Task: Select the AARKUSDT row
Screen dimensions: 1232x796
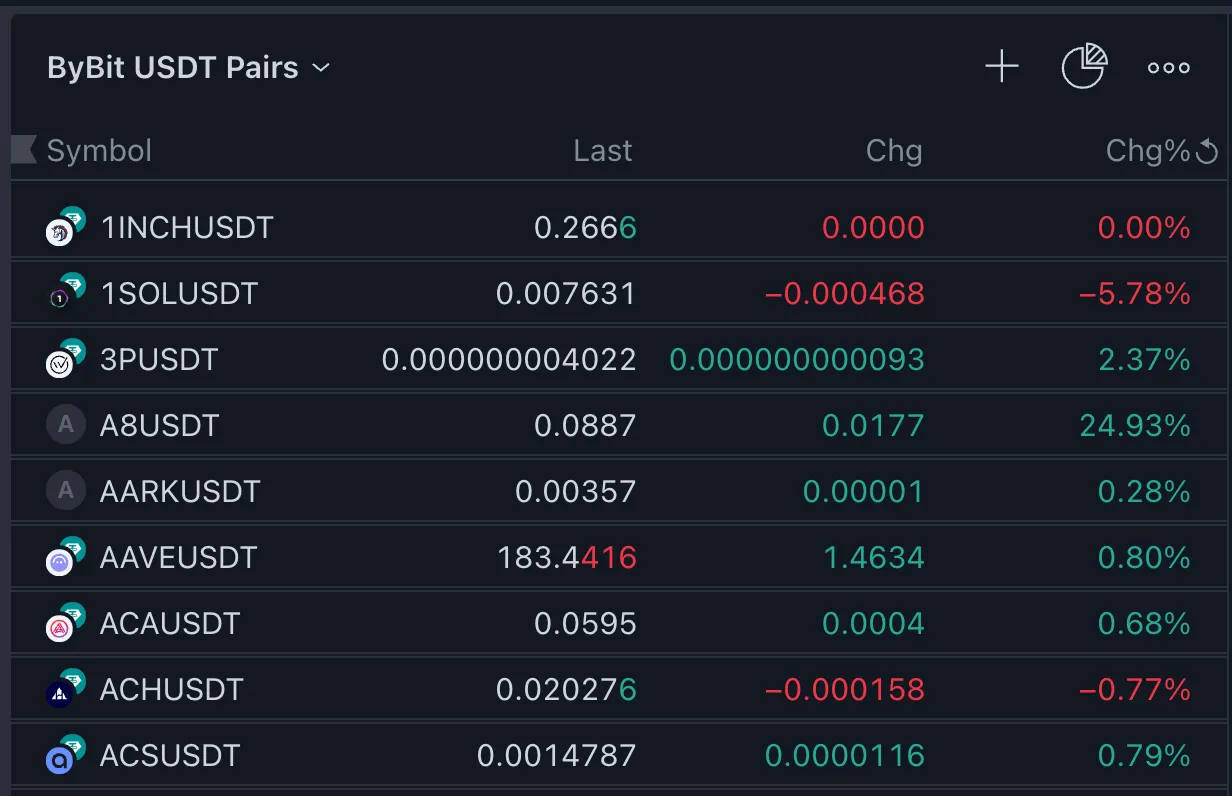Action: tap(180, 492)
